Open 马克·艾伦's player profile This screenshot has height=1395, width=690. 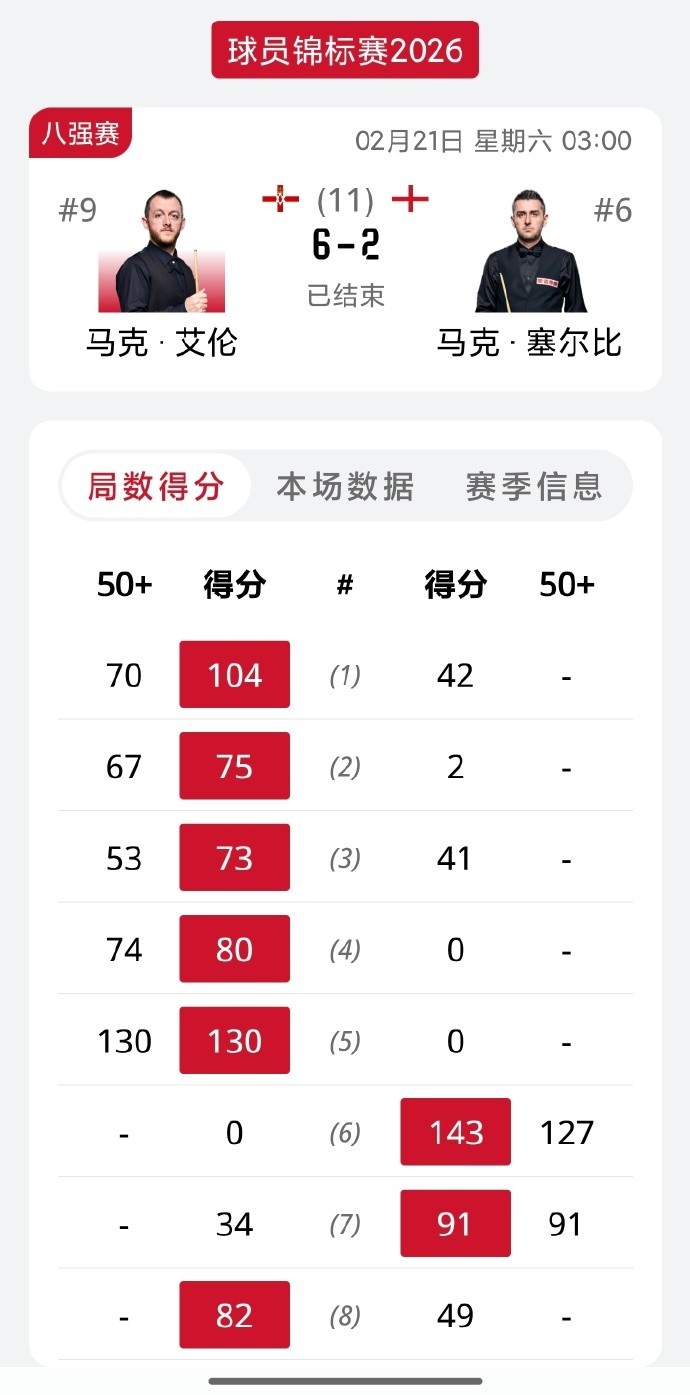161,252
